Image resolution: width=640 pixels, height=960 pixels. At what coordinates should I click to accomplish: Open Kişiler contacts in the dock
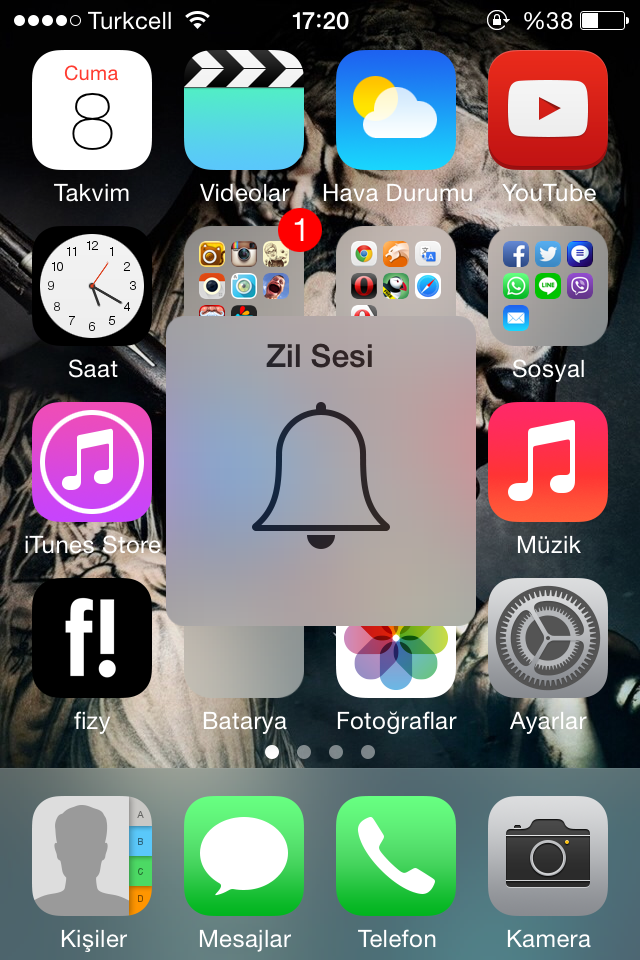click(92, 856)
